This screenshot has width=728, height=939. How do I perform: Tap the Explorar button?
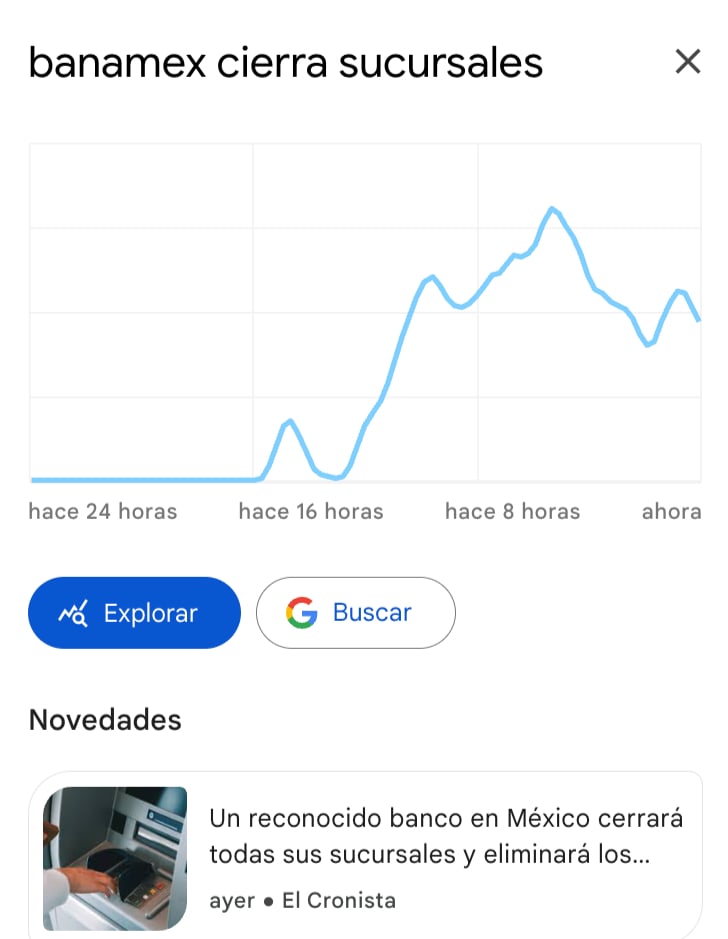click(x=134, y=613)
